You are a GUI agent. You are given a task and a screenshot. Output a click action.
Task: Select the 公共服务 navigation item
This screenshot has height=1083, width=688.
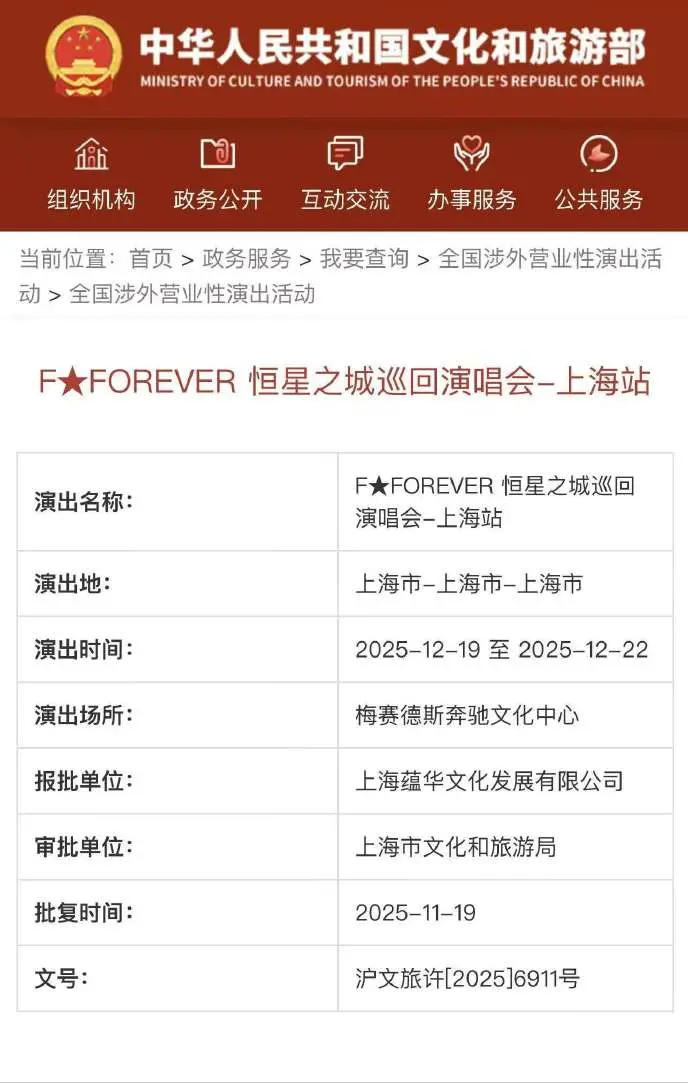click(x=599, y=175)
